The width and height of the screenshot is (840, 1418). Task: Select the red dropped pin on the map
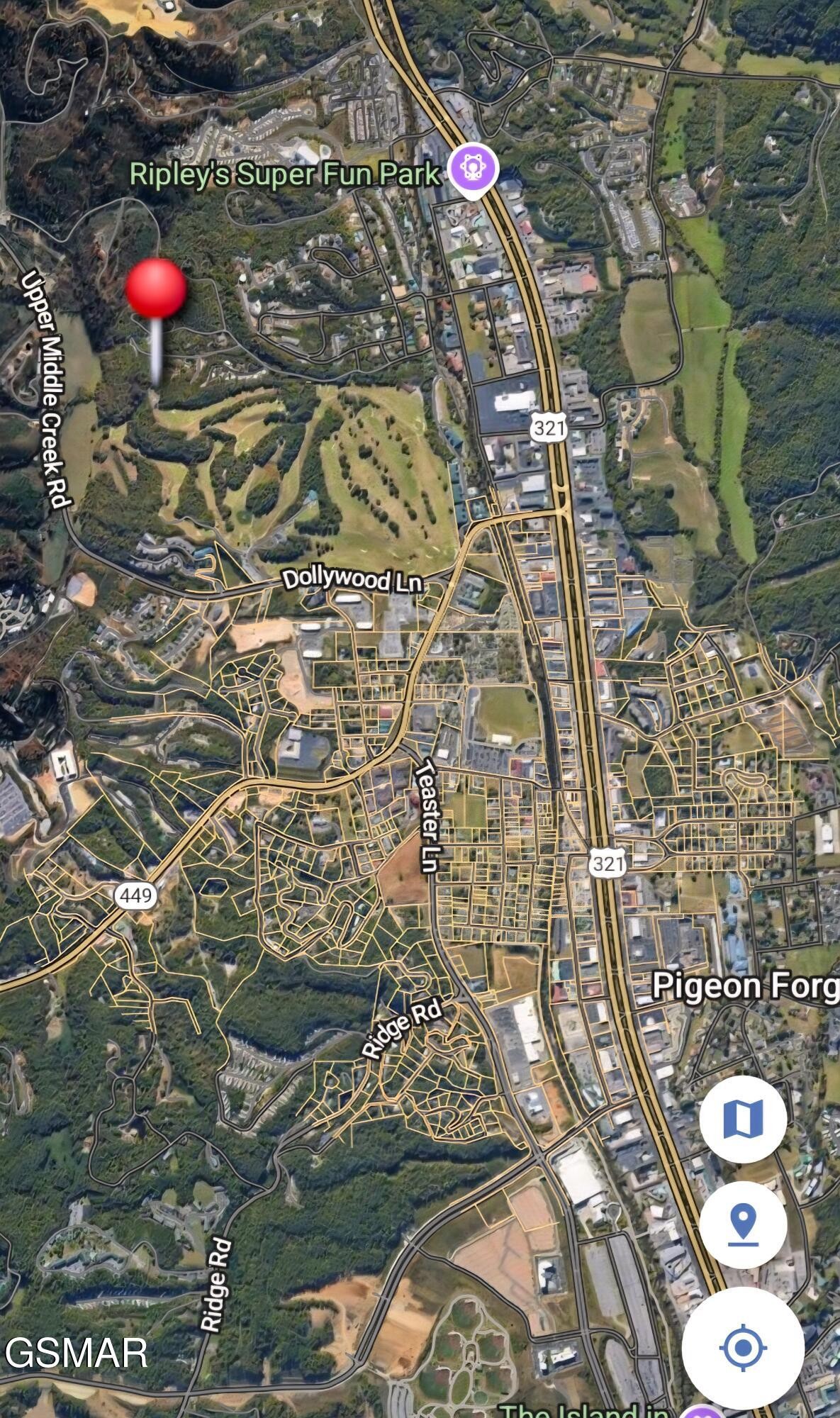click(156, 320)
